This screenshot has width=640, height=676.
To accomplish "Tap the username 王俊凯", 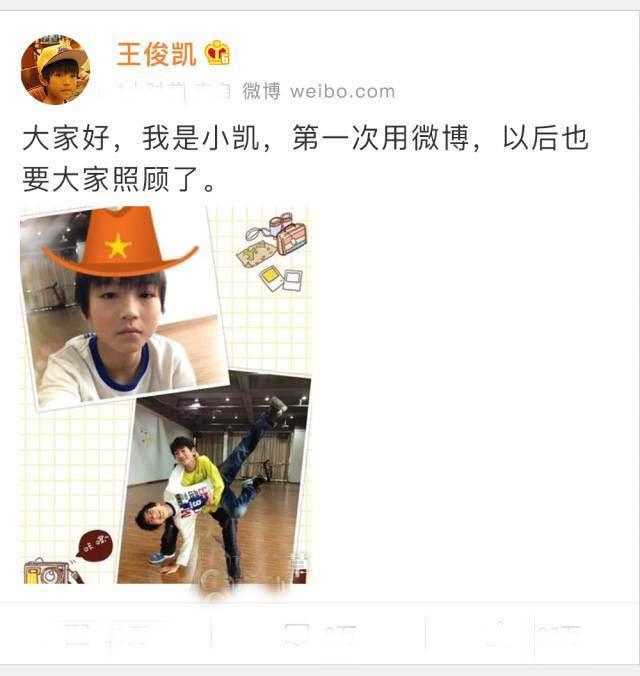I will click(156, 54).
